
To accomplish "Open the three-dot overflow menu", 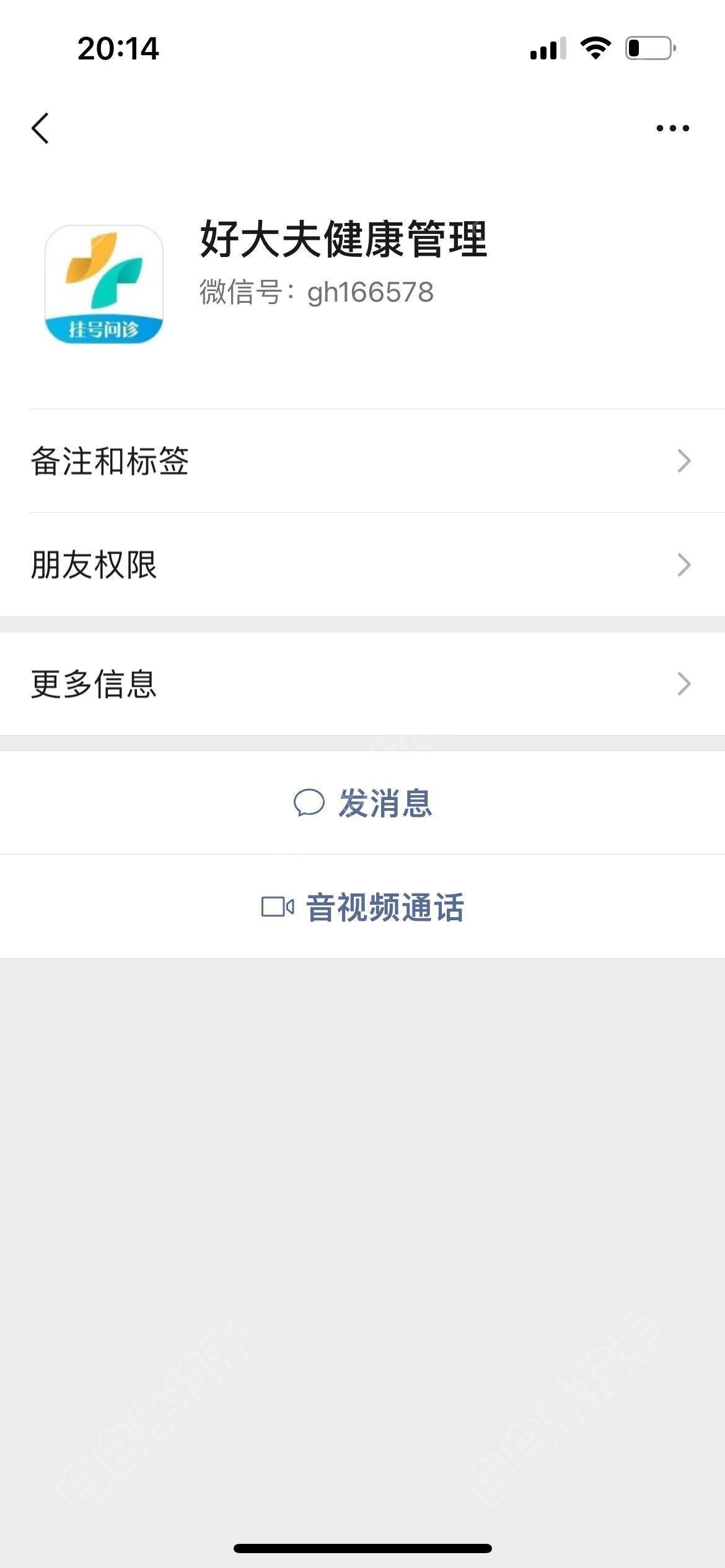I will (672, 128).
